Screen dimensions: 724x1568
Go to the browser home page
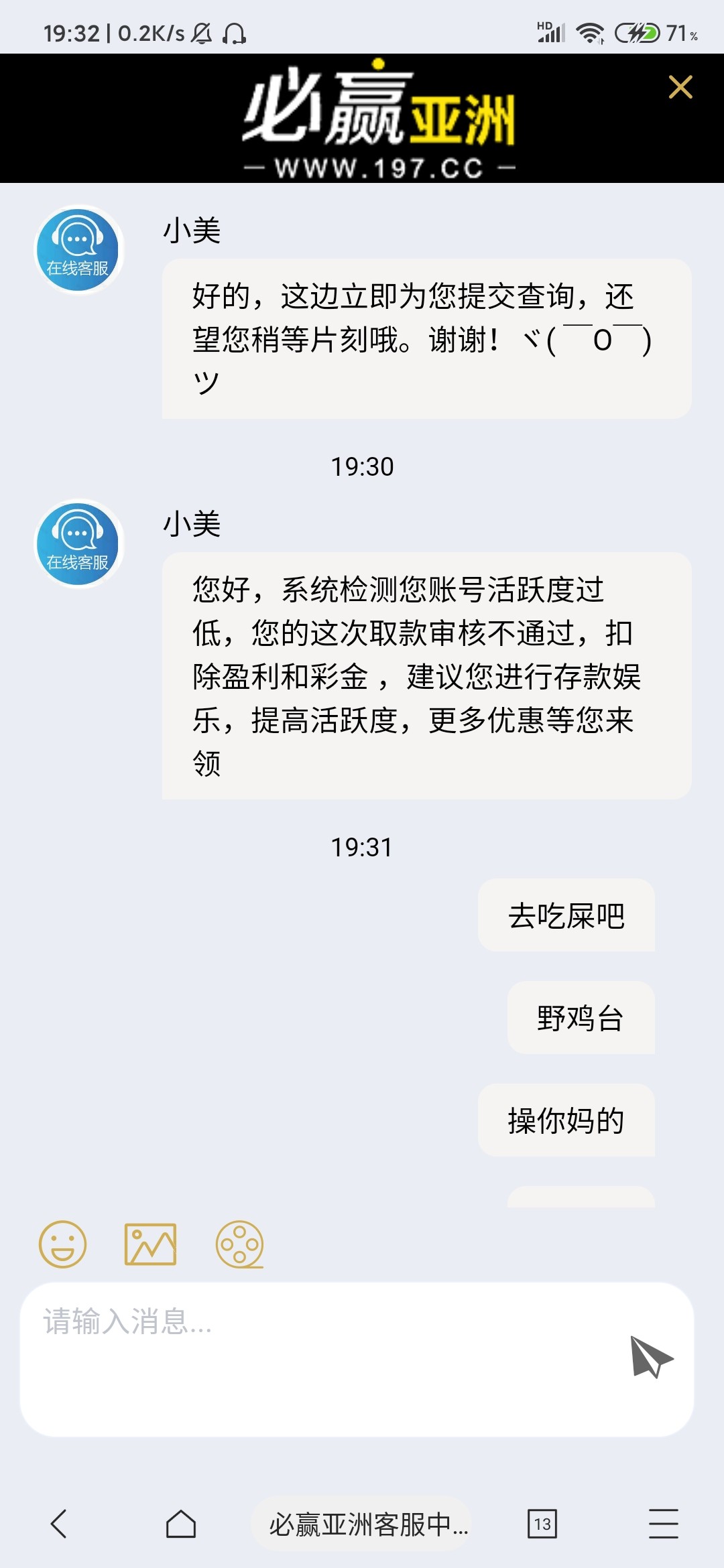coord(180,1524)
